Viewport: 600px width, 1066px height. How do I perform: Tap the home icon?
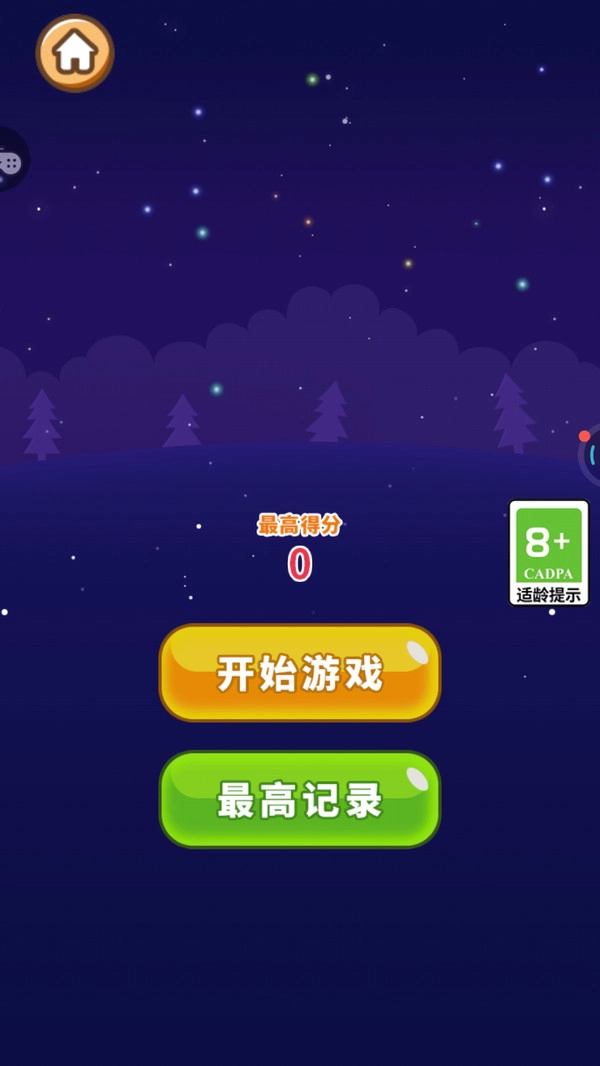click(75, 53)
